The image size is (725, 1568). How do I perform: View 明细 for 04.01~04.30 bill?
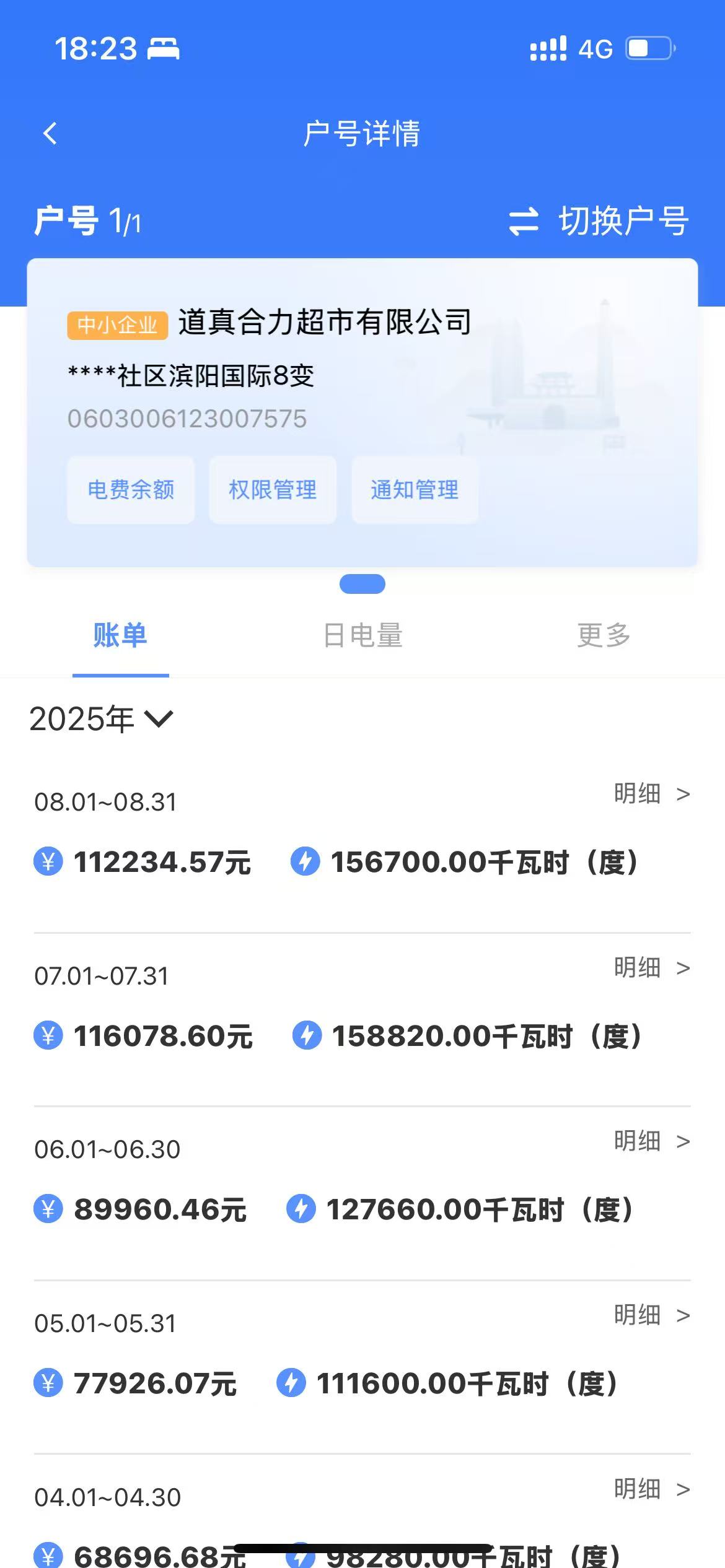click(651, 1489)
